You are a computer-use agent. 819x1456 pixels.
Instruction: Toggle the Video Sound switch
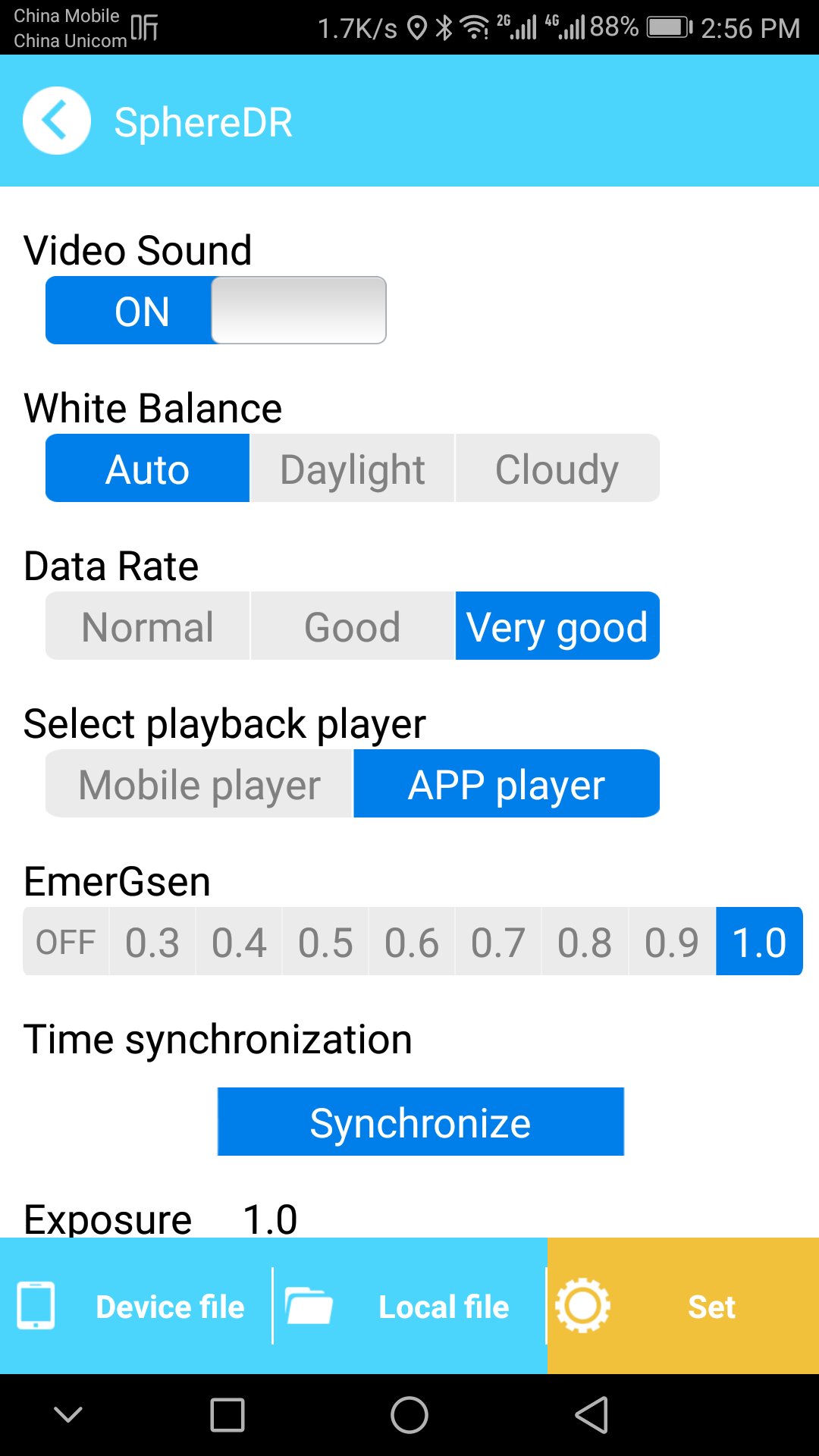coord(215,310)
